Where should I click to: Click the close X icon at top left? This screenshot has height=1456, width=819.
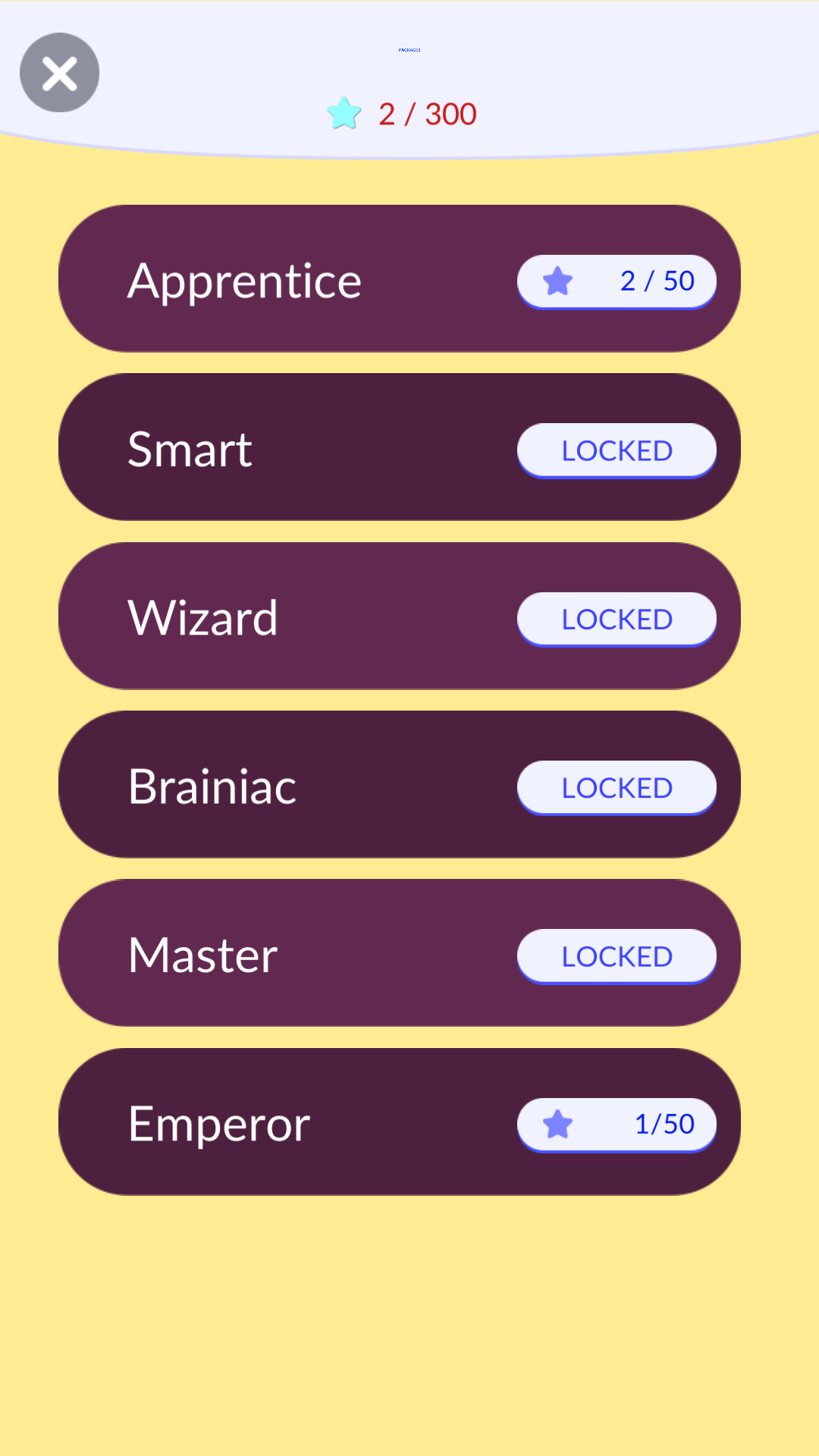click(59, 72)
